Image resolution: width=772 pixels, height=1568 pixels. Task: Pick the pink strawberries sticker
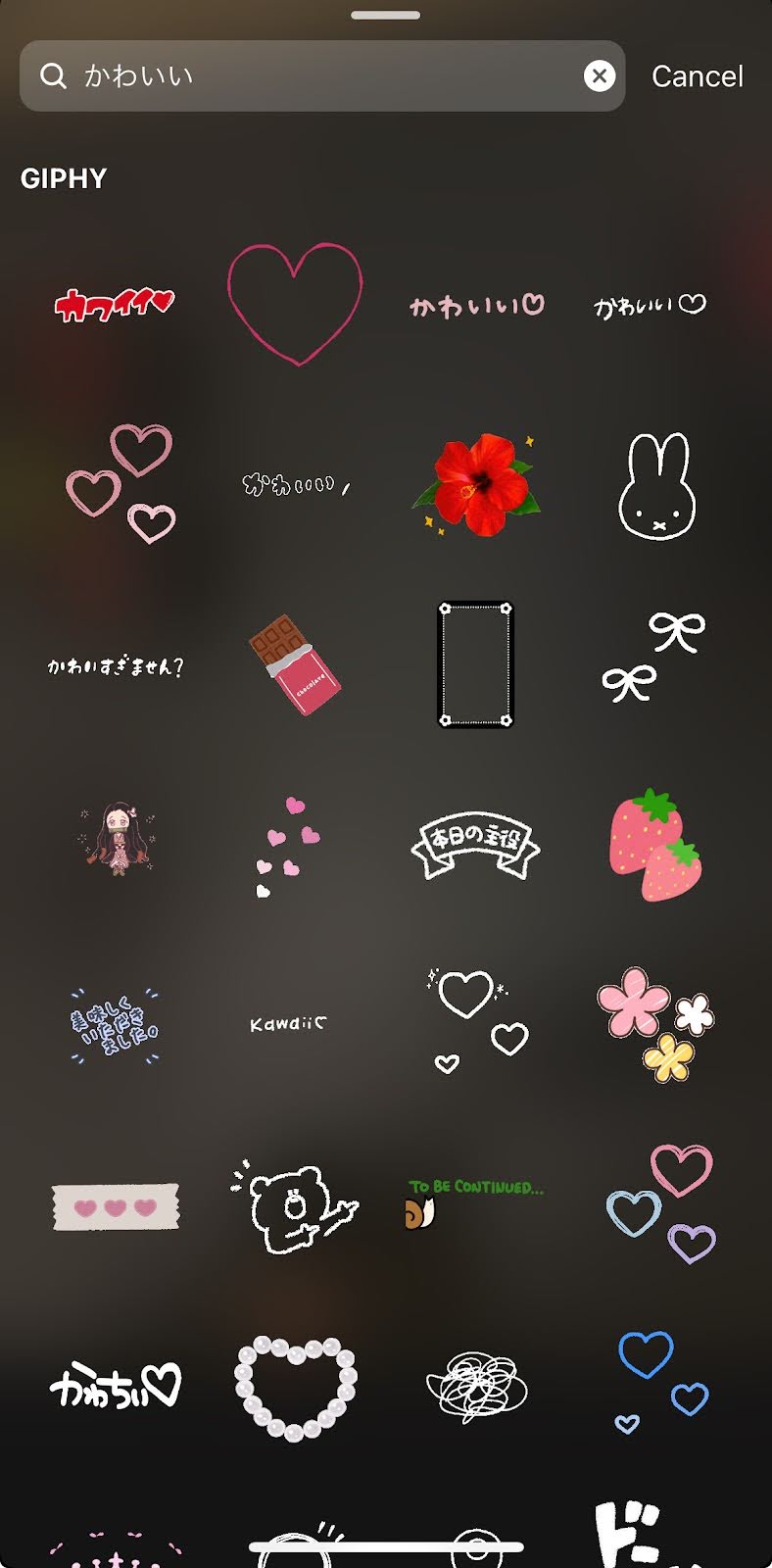click(655, 846)
